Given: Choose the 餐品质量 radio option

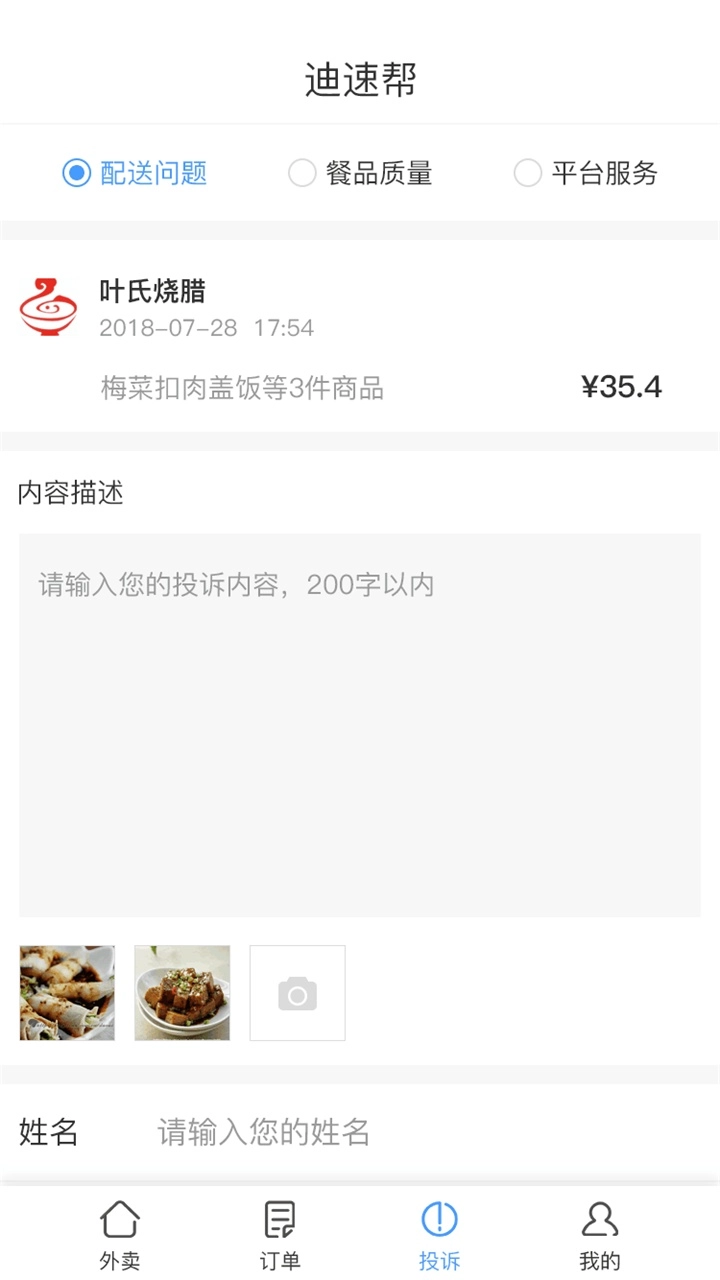Looking at the screenshot, I should 301,173.
